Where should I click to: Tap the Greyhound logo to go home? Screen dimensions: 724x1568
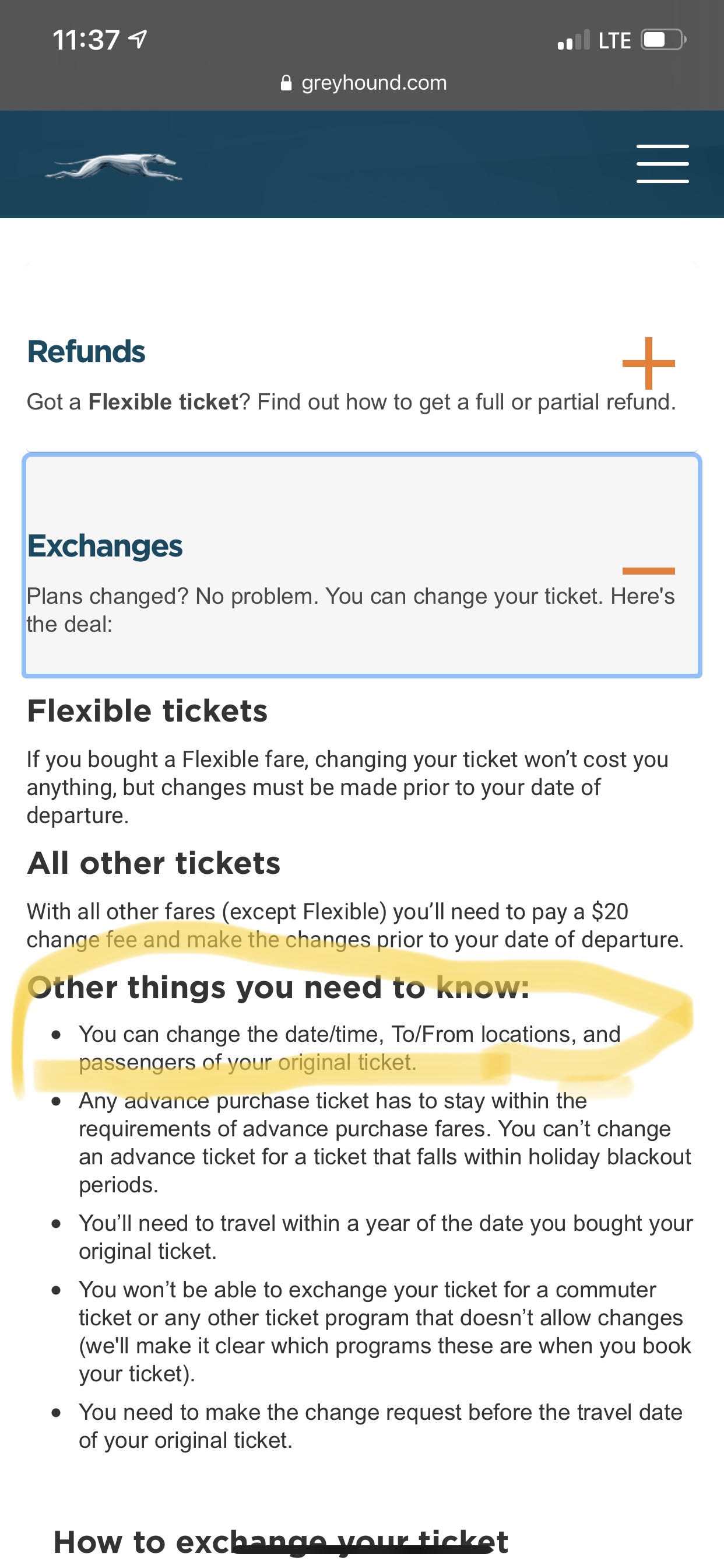[114, 166]
